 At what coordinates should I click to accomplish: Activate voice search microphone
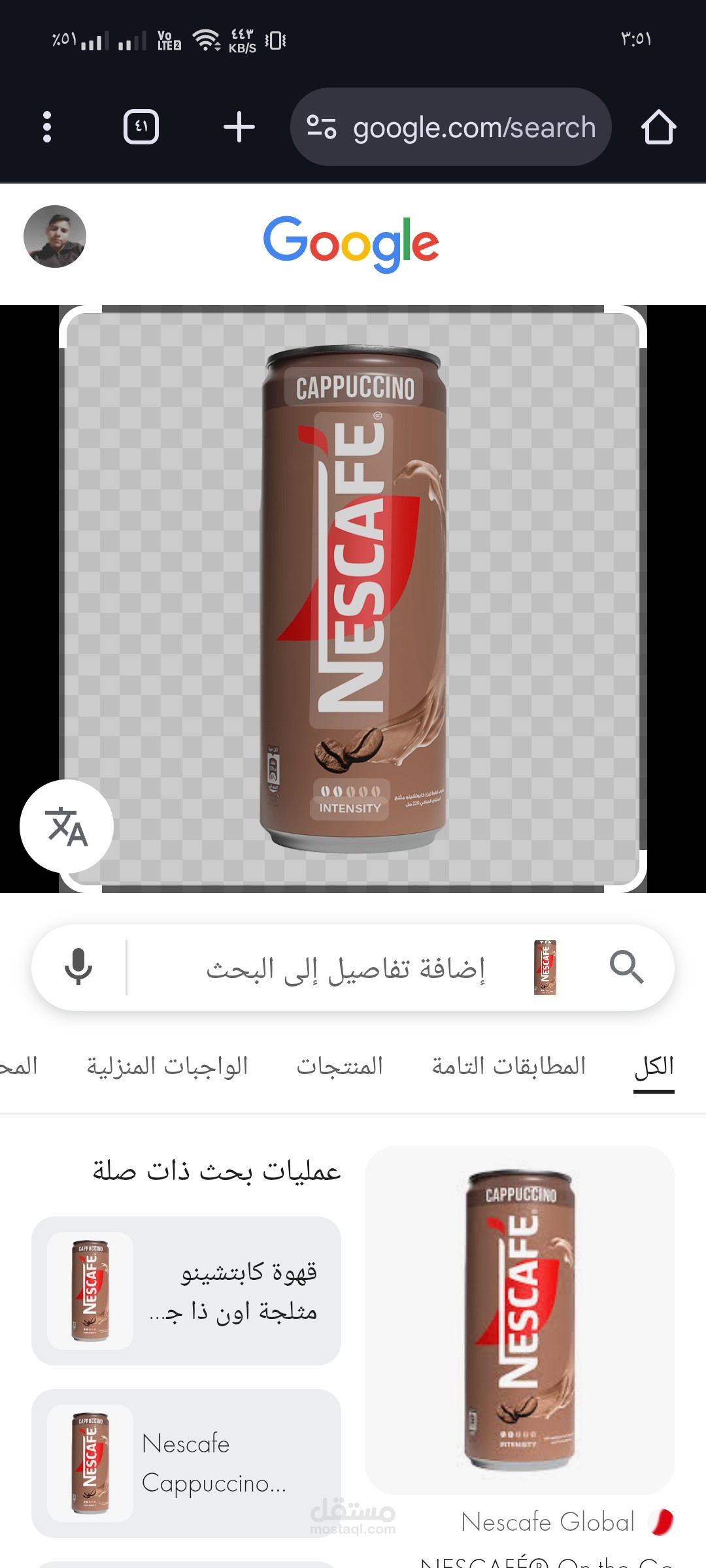coord(78,968)
